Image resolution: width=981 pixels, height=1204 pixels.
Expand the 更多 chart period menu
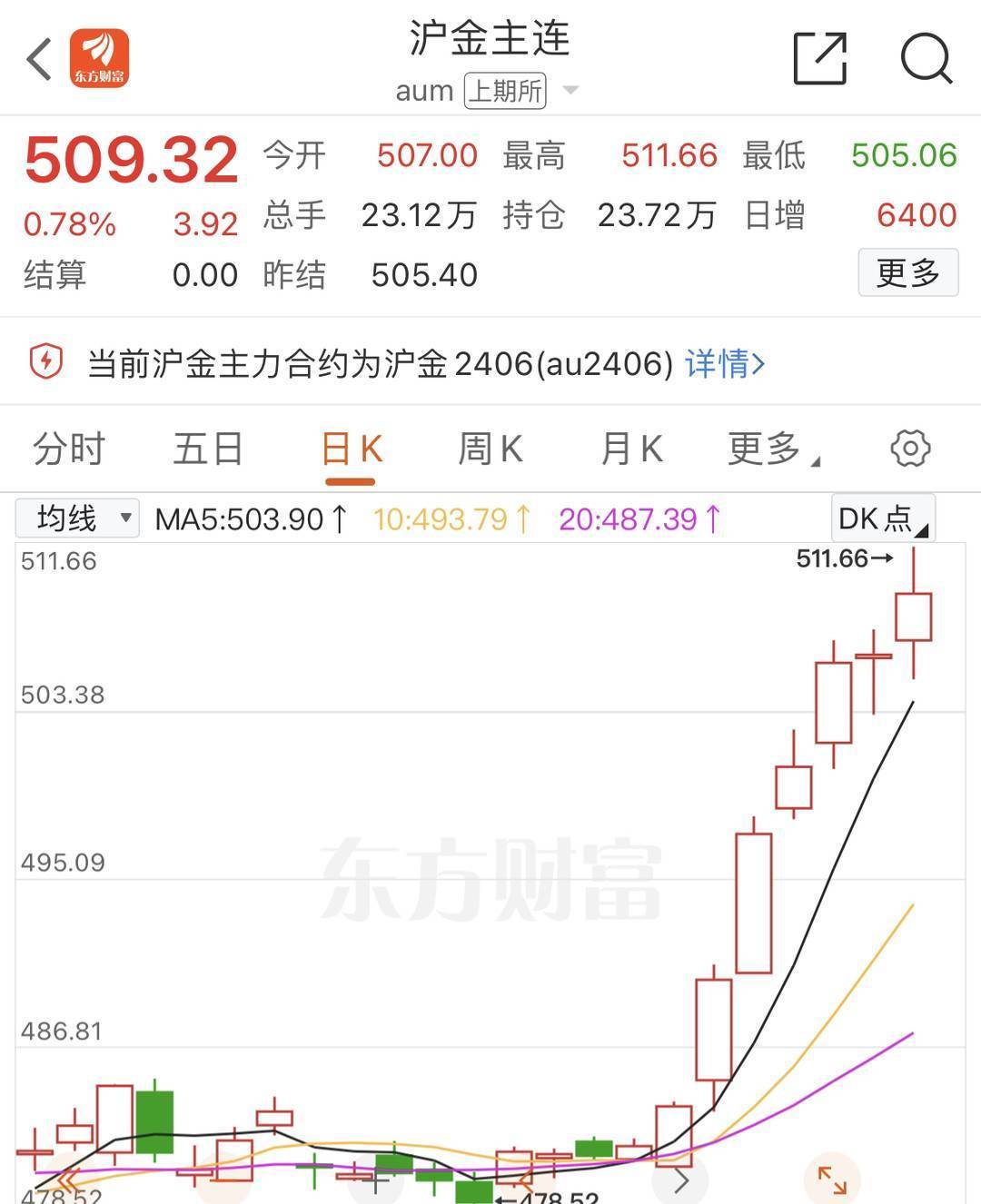click(x=772, y=449)
